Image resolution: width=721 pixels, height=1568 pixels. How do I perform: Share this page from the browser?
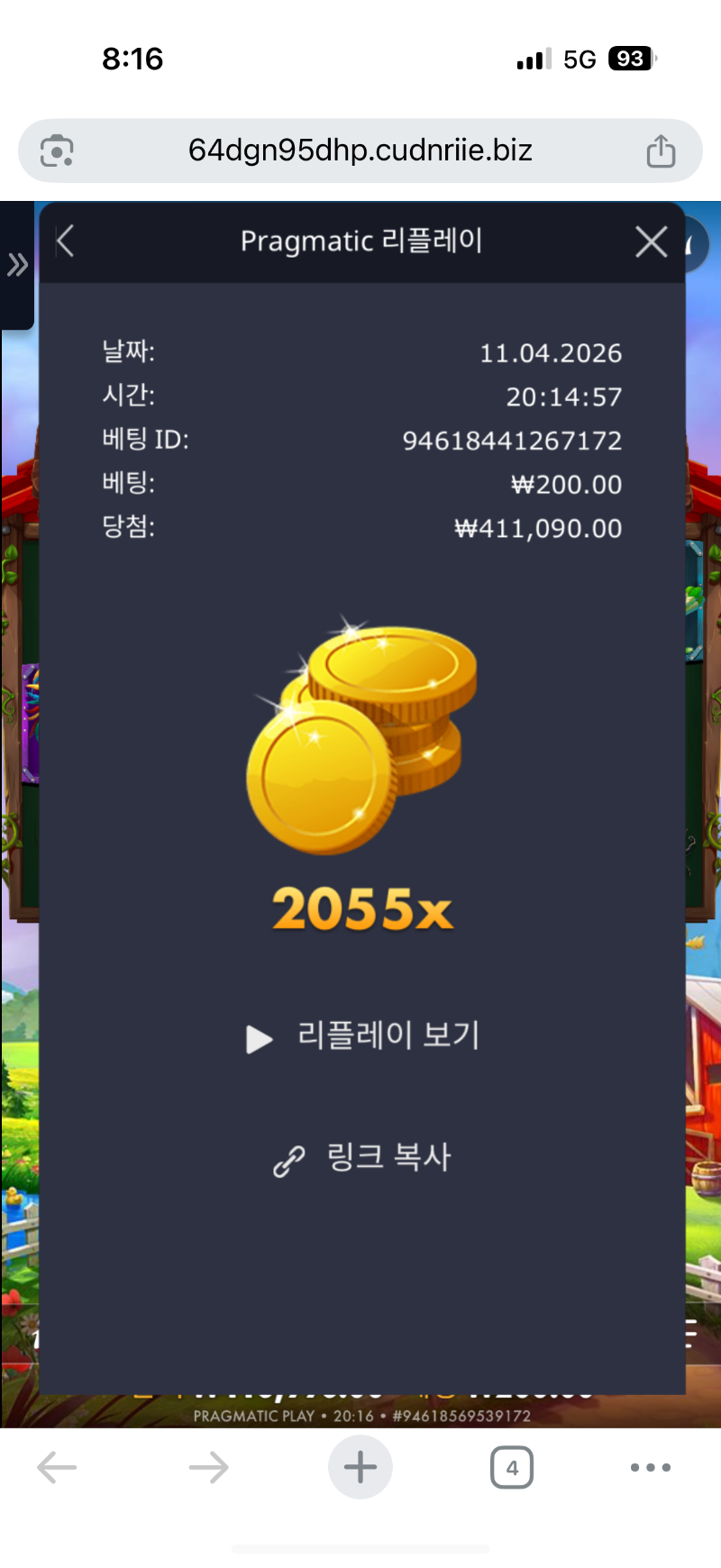pyautogui.click(x=661, y=151)
